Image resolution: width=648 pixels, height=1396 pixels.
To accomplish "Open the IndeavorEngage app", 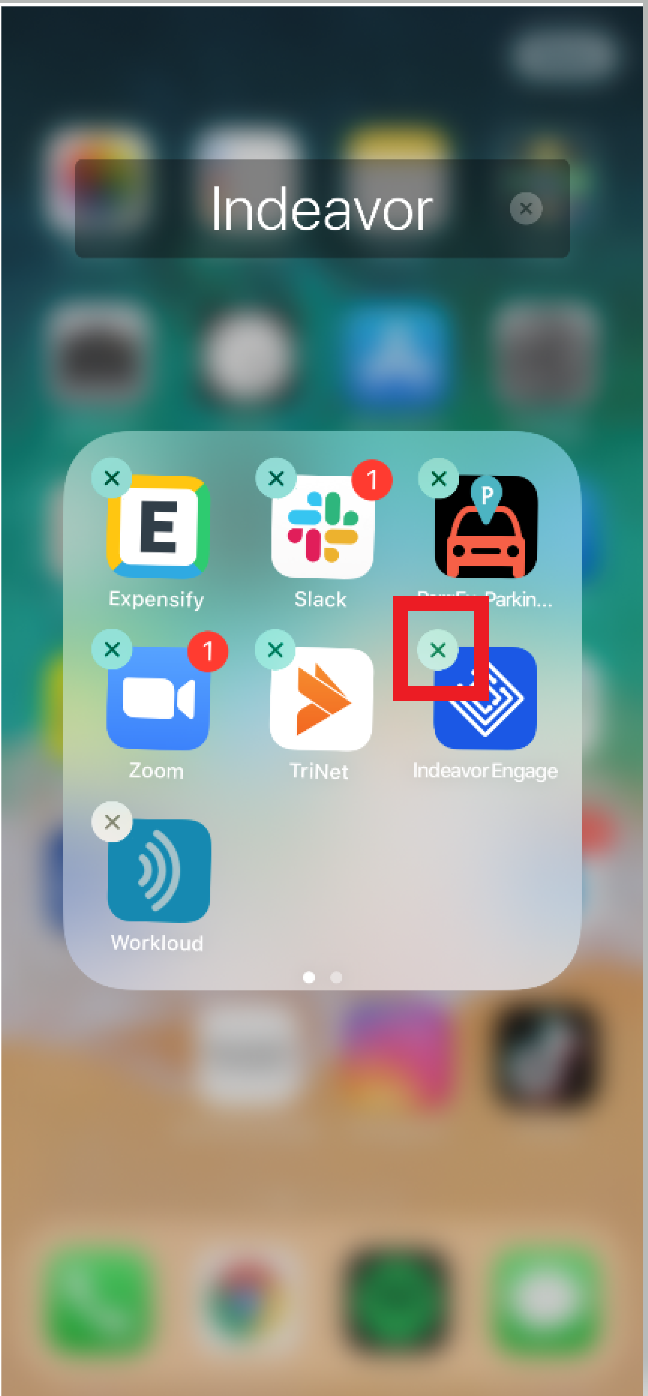I will (486, 698).
